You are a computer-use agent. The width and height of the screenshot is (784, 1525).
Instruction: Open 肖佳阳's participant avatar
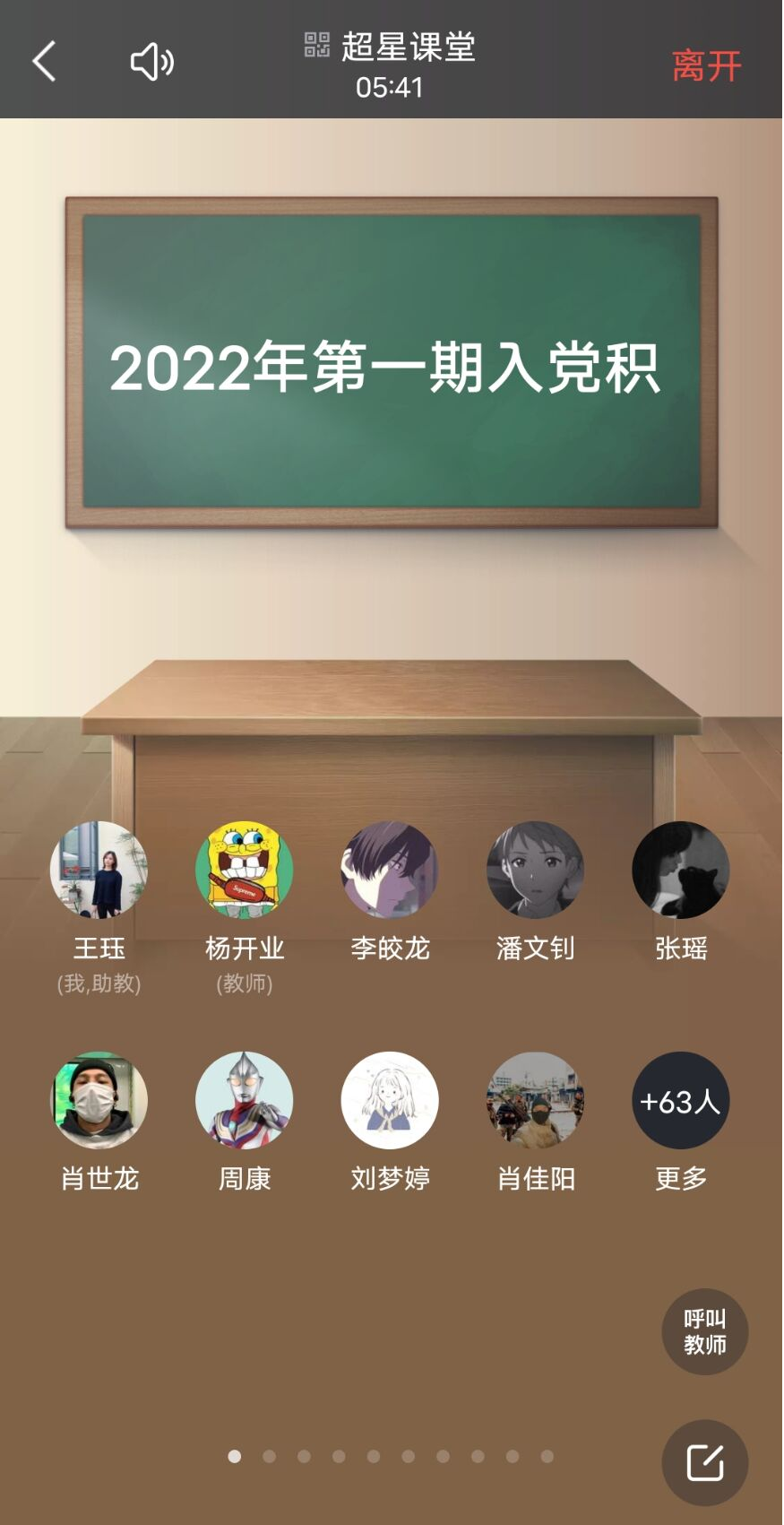pos(535,1100)
